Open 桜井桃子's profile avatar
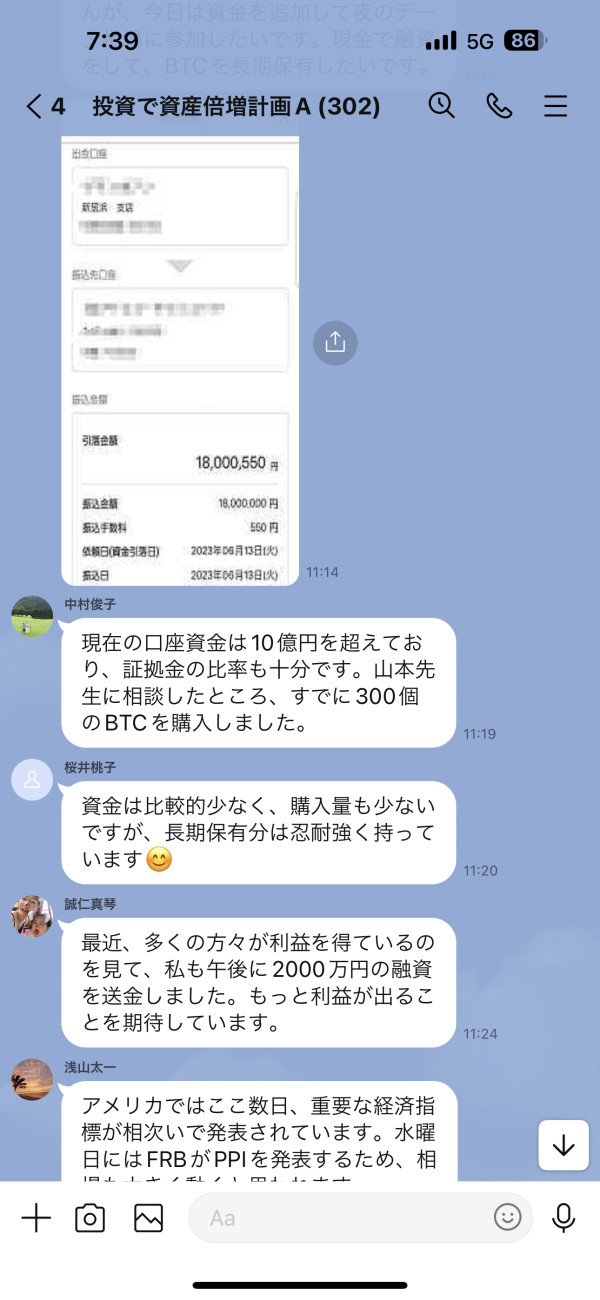The width and height of the screenshot is (600, 1300). tap(32, 779)
